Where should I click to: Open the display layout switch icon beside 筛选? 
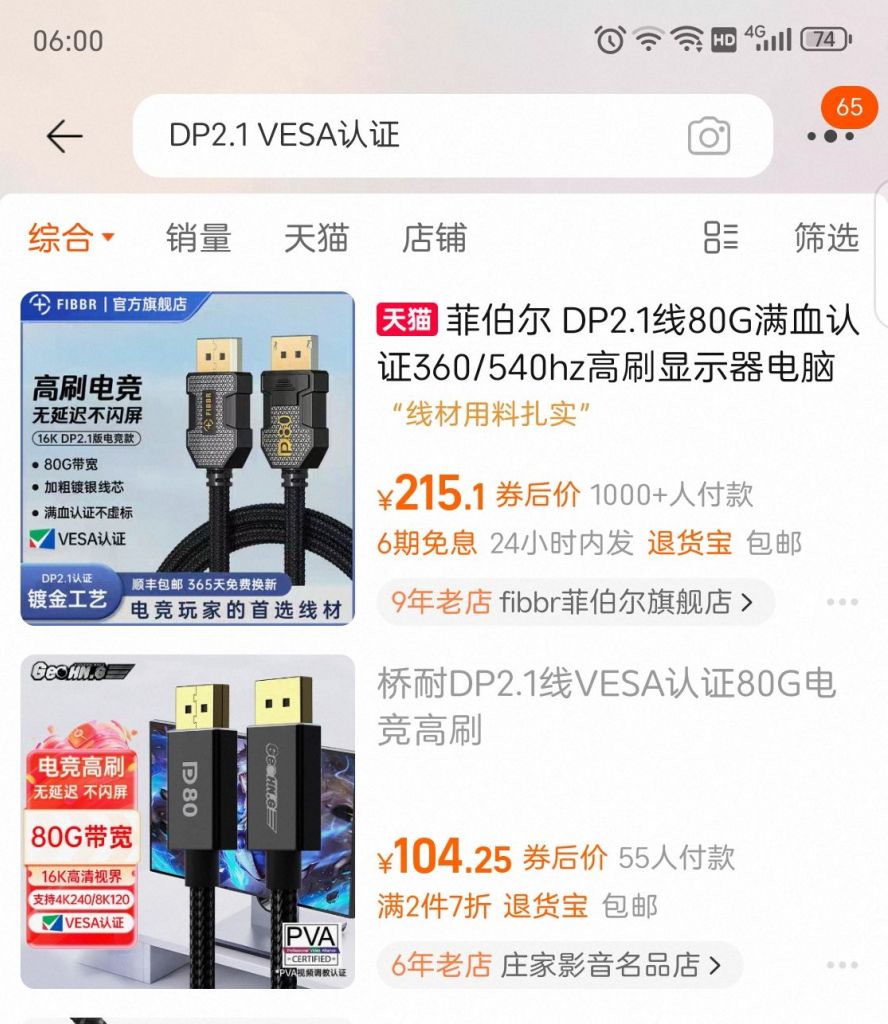click(x=719, y=238)
